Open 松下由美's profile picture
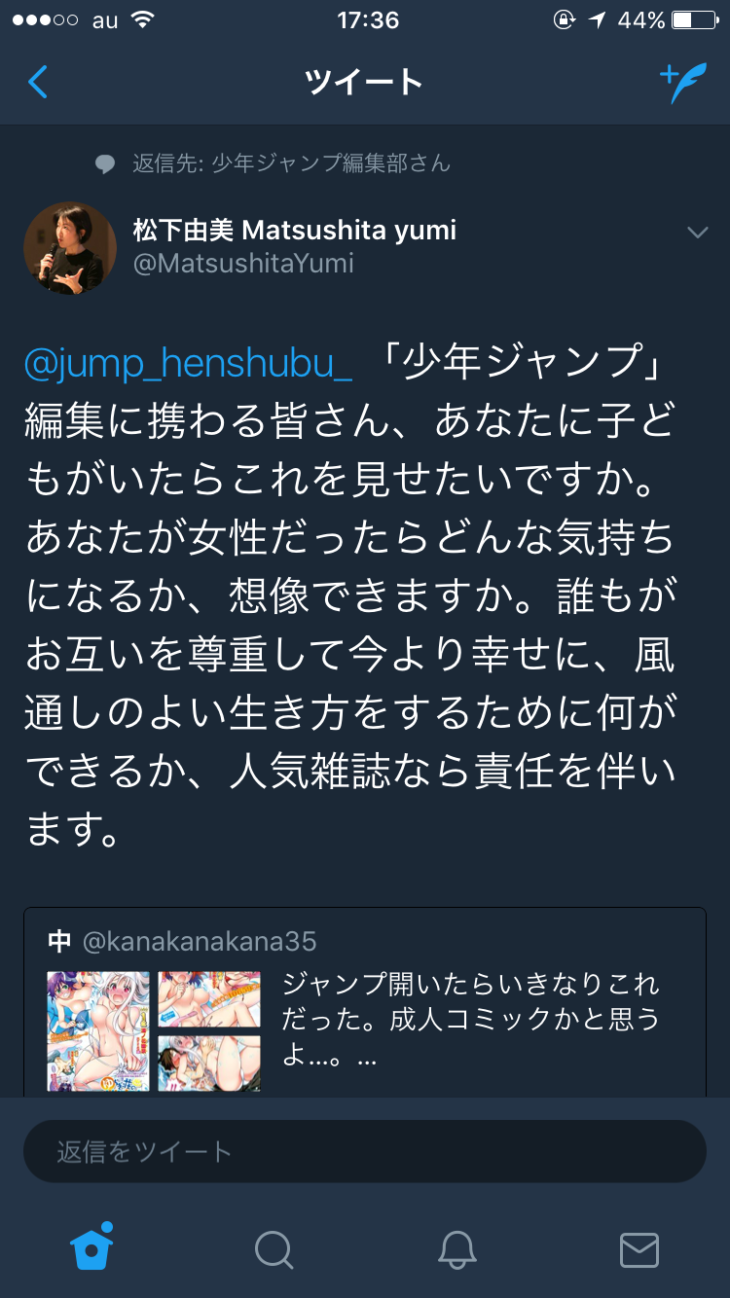 [x=70, y=248]
